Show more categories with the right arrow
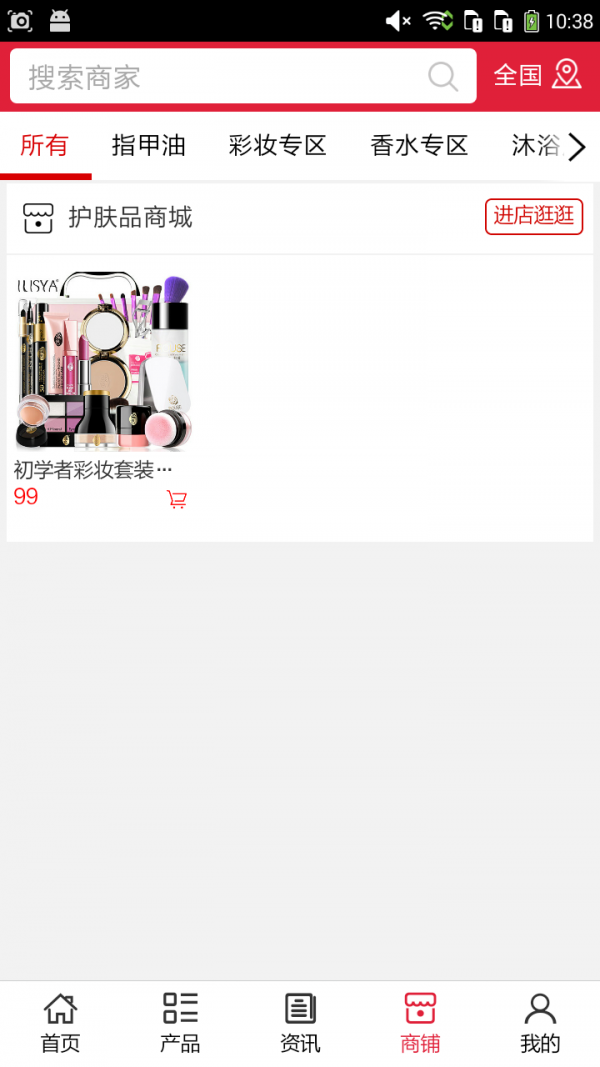 tap(577, 148)
